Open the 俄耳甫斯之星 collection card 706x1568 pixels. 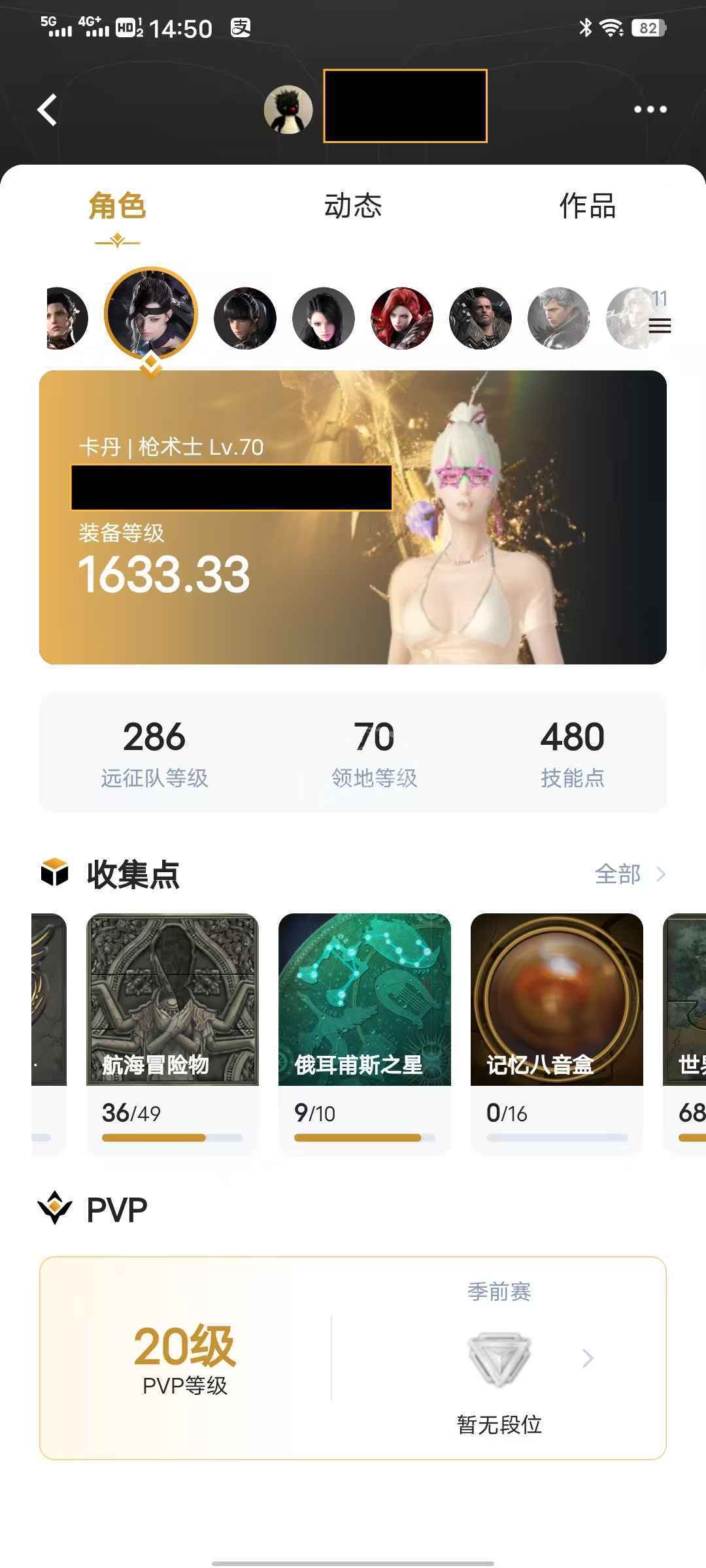[365, 1032]
